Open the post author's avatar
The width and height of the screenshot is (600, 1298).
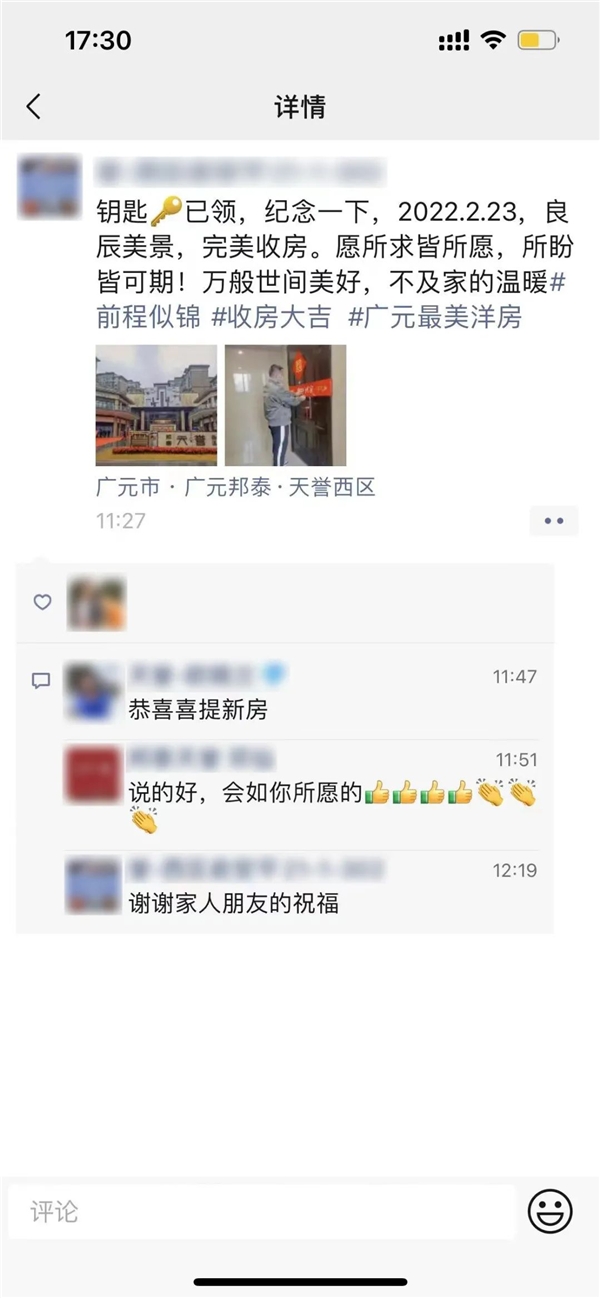tap(49, 186)
